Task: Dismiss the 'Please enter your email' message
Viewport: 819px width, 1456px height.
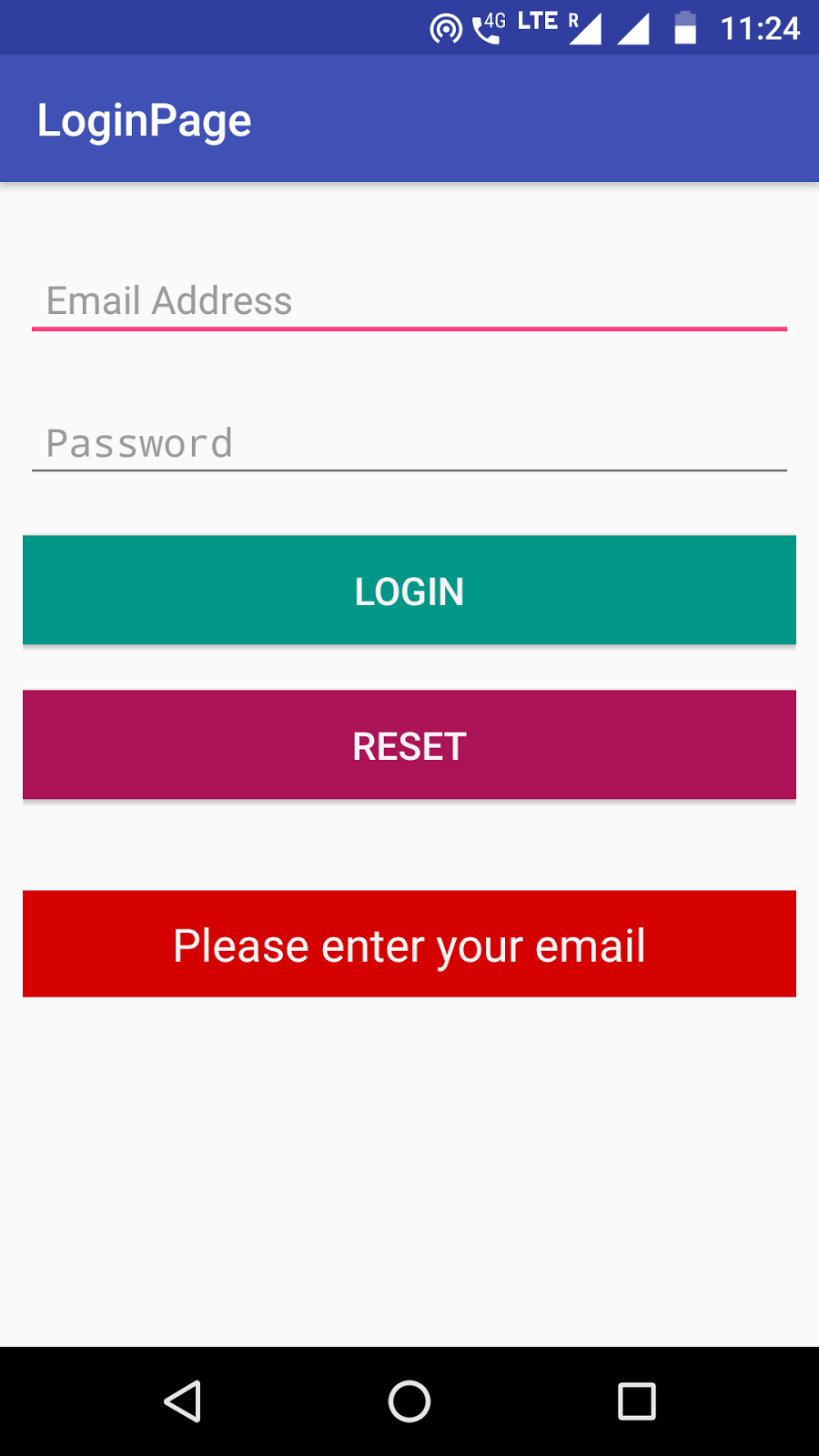Action: tap(409, 944)
